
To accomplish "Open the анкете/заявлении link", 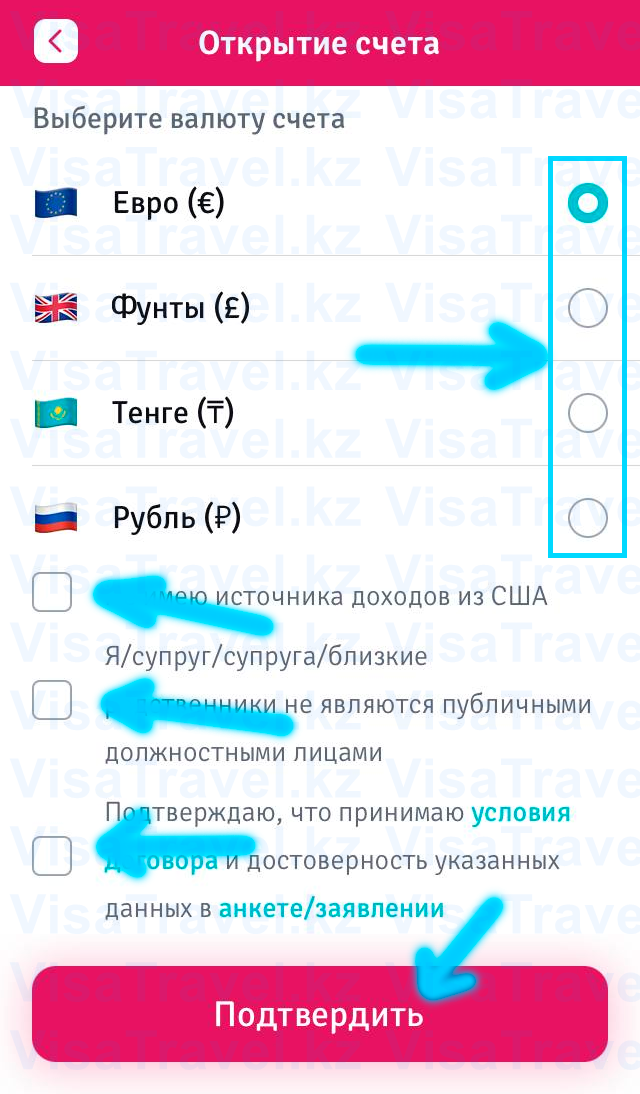I will coord(332,908).
